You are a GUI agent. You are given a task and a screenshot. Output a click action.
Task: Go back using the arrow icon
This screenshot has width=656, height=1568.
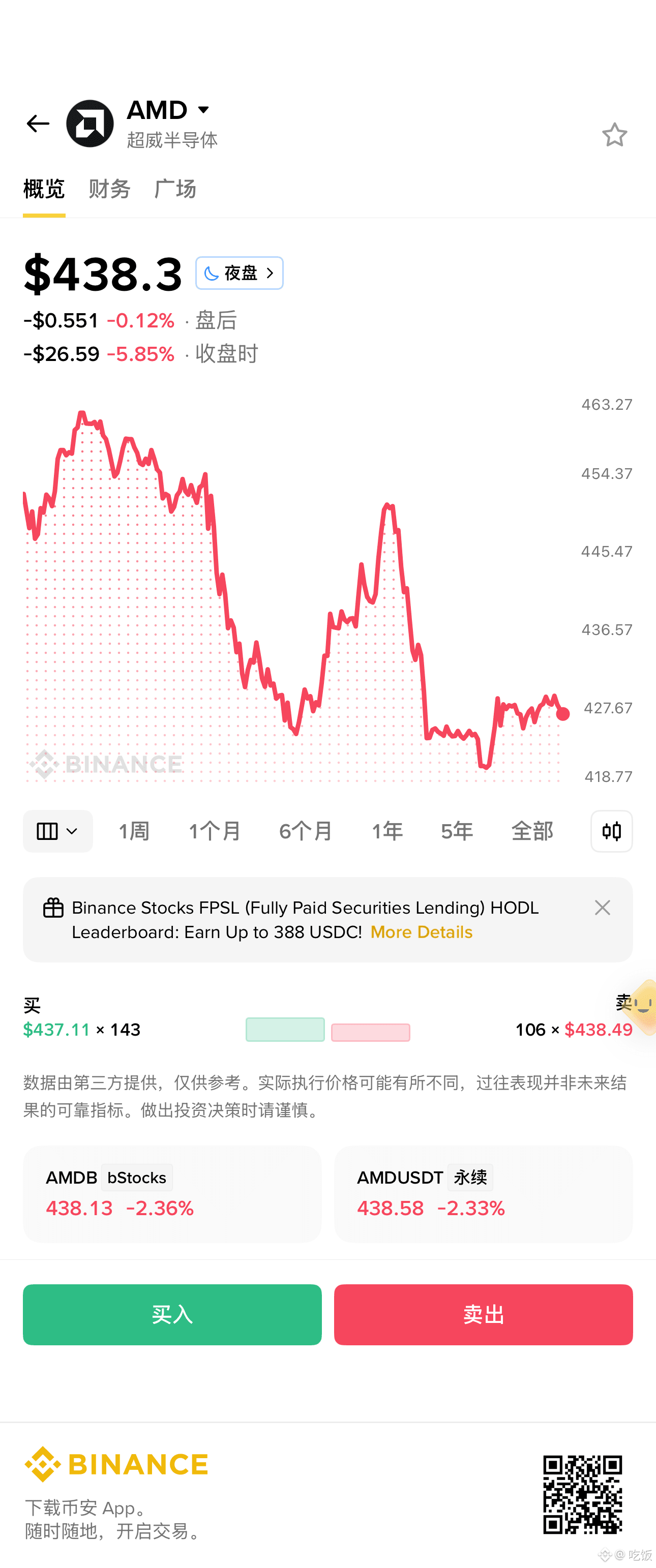38,124
